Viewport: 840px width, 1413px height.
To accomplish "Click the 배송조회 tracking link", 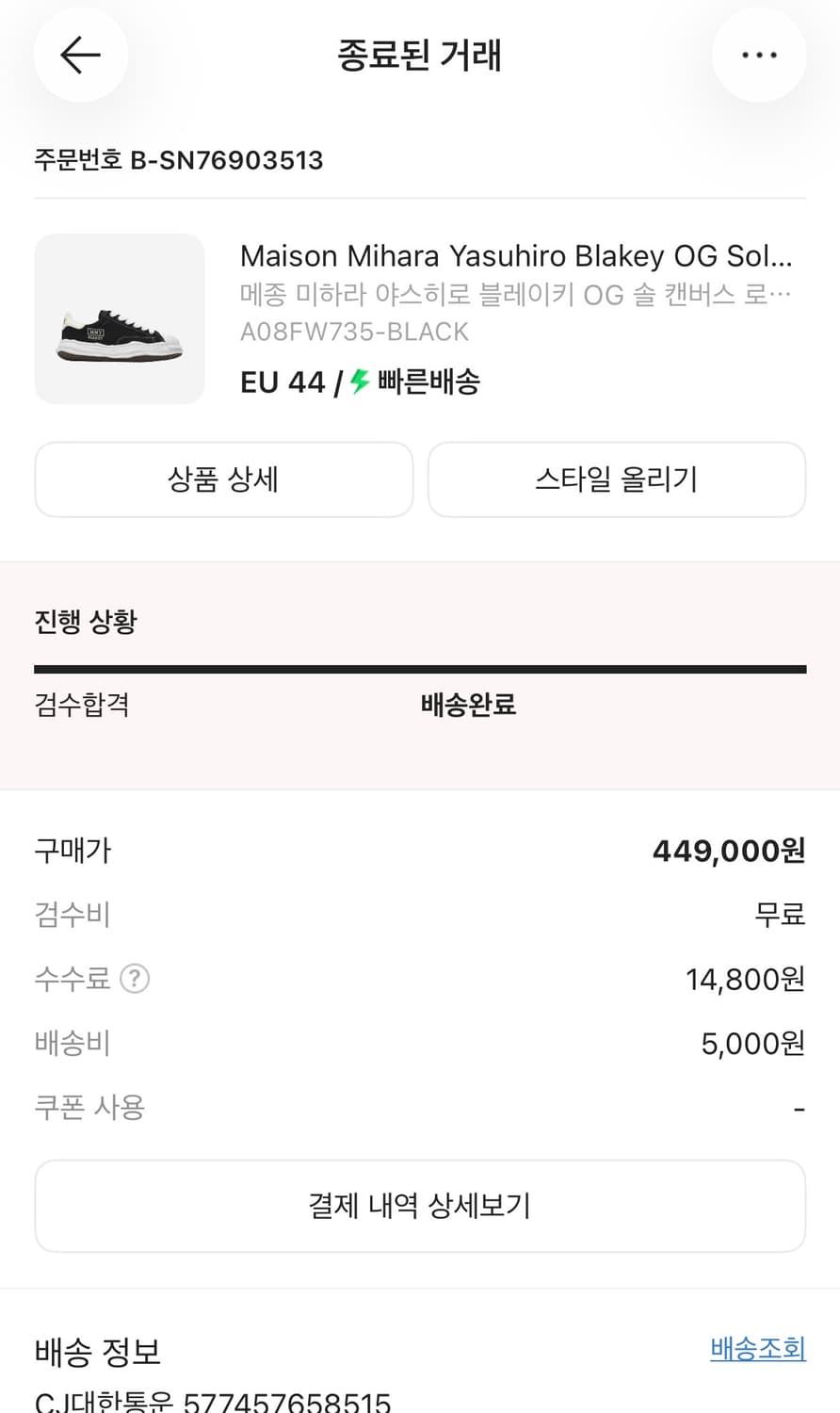I will tap(757, 1349).
